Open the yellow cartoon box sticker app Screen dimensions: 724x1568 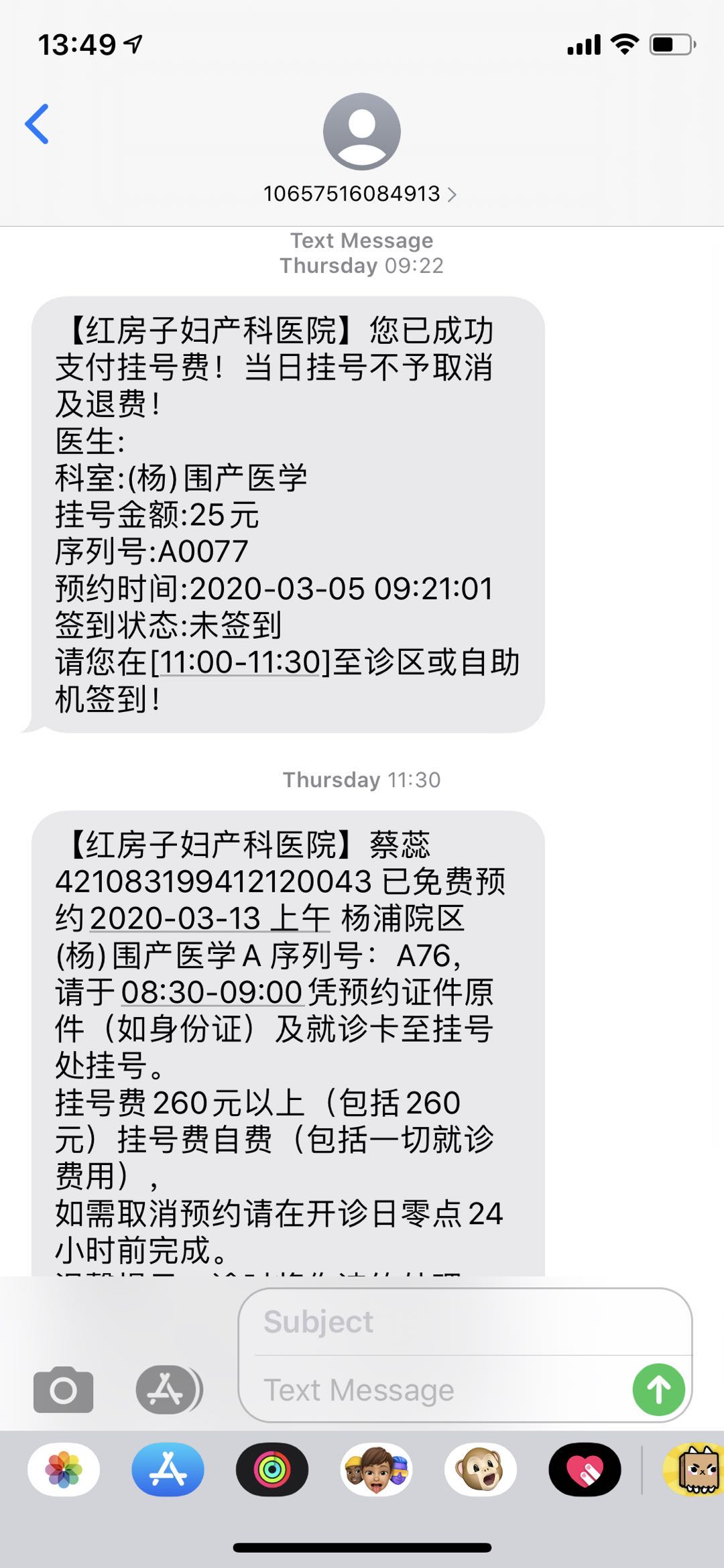click(x=694, y=1471)
